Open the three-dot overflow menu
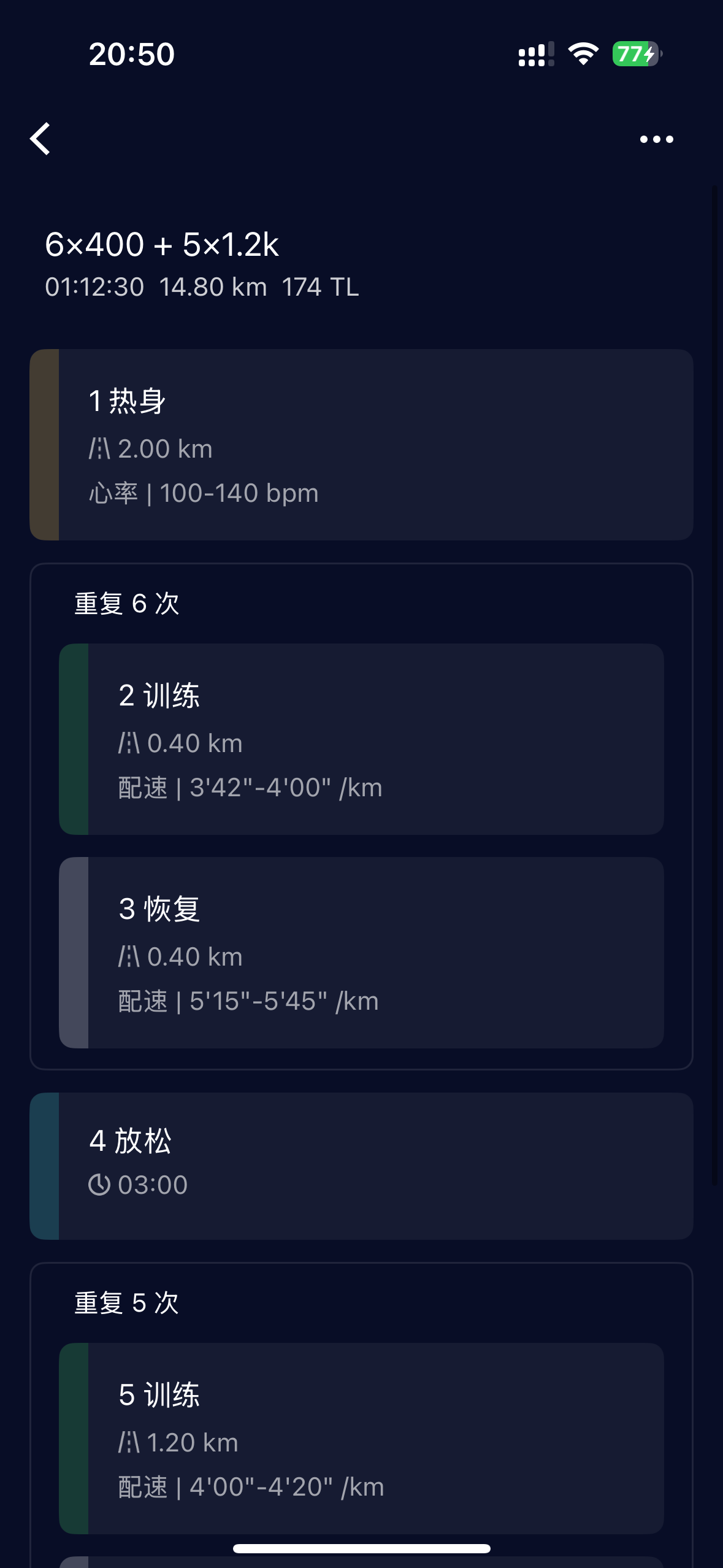Screen dimensions: 723x1568 656,139
